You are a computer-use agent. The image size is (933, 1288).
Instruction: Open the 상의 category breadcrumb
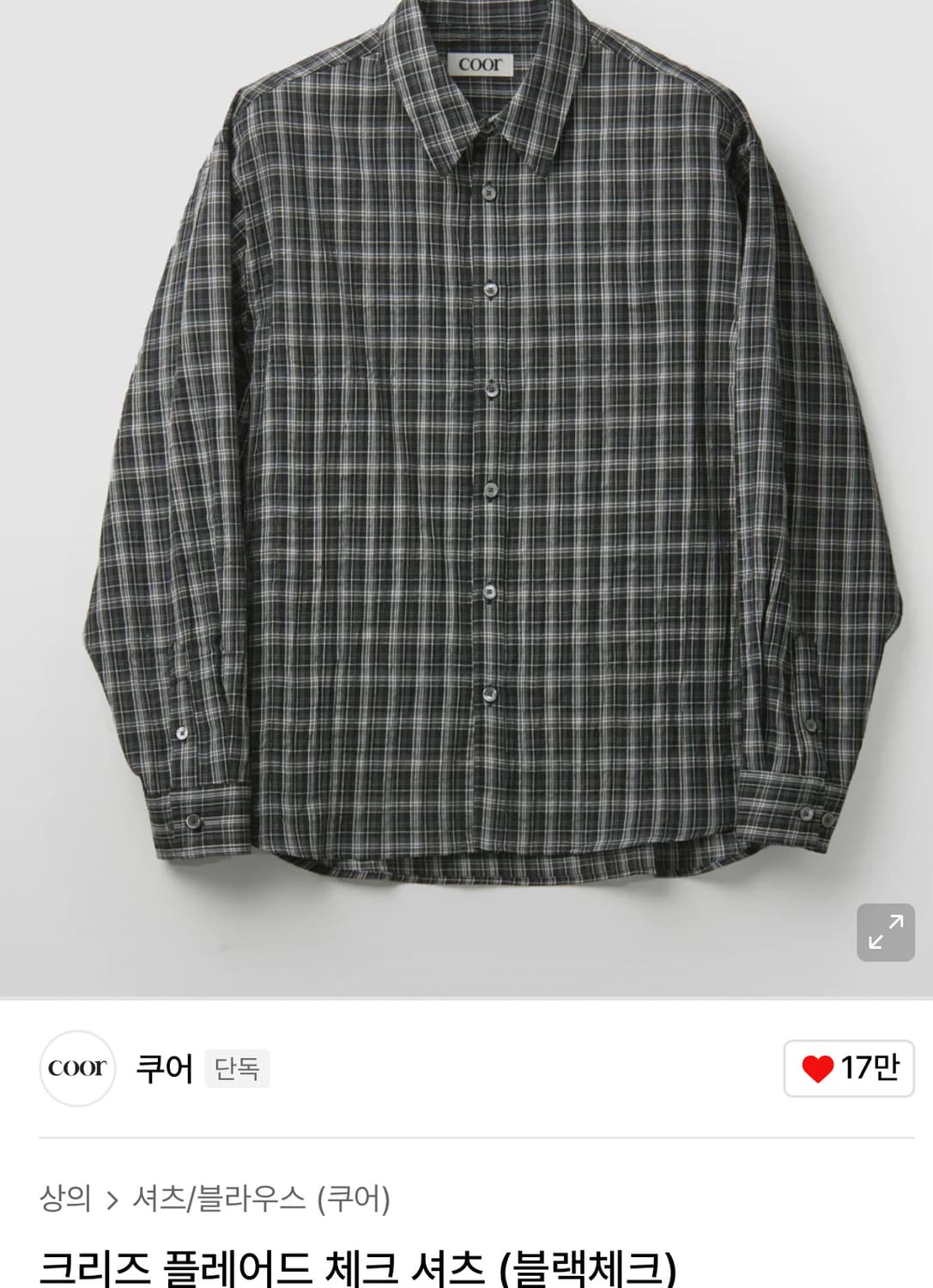pyautogui.click(x=65, y=1198)
